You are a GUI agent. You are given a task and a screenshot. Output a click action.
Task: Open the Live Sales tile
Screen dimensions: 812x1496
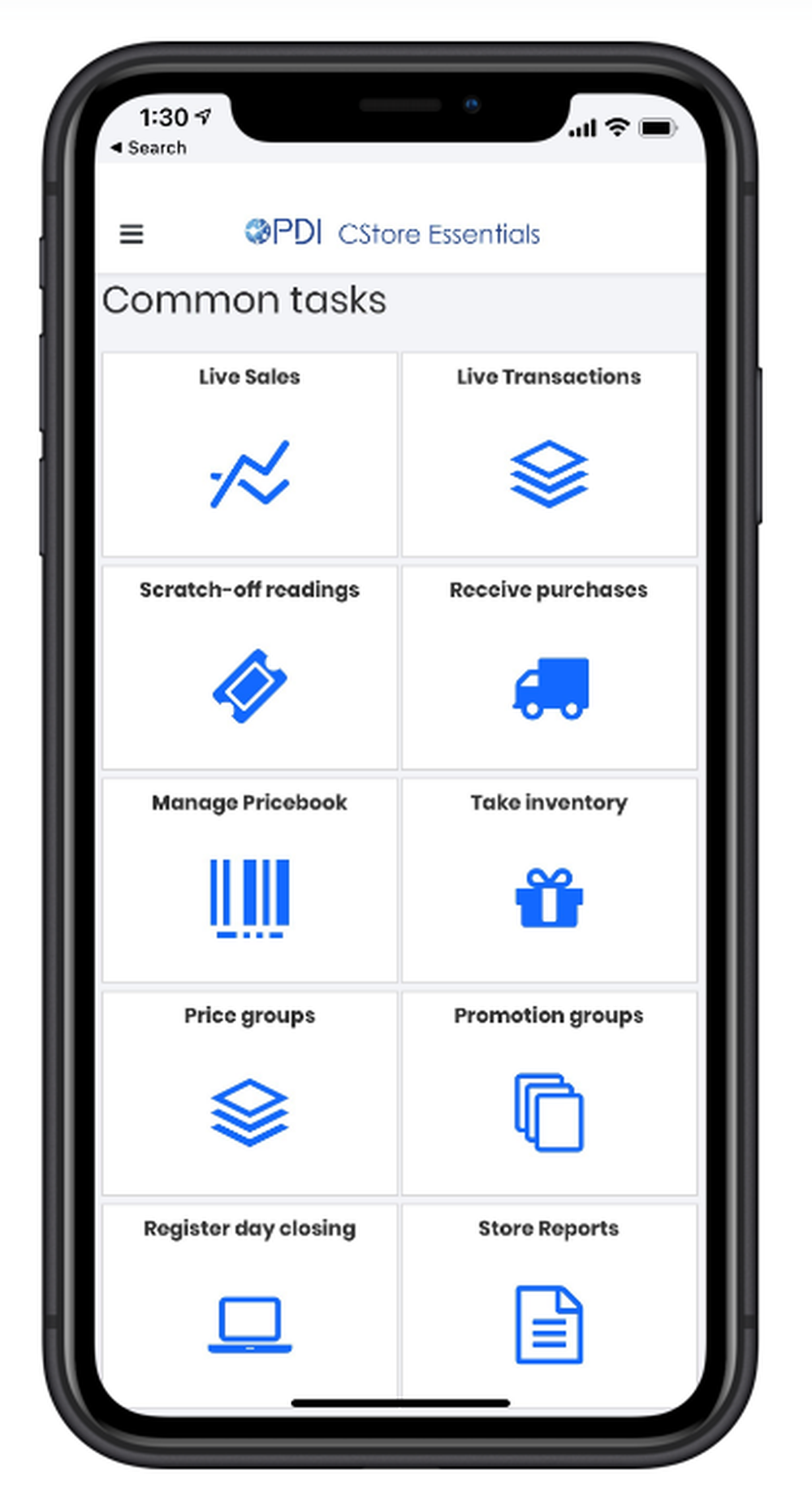[x=250, y=452]
